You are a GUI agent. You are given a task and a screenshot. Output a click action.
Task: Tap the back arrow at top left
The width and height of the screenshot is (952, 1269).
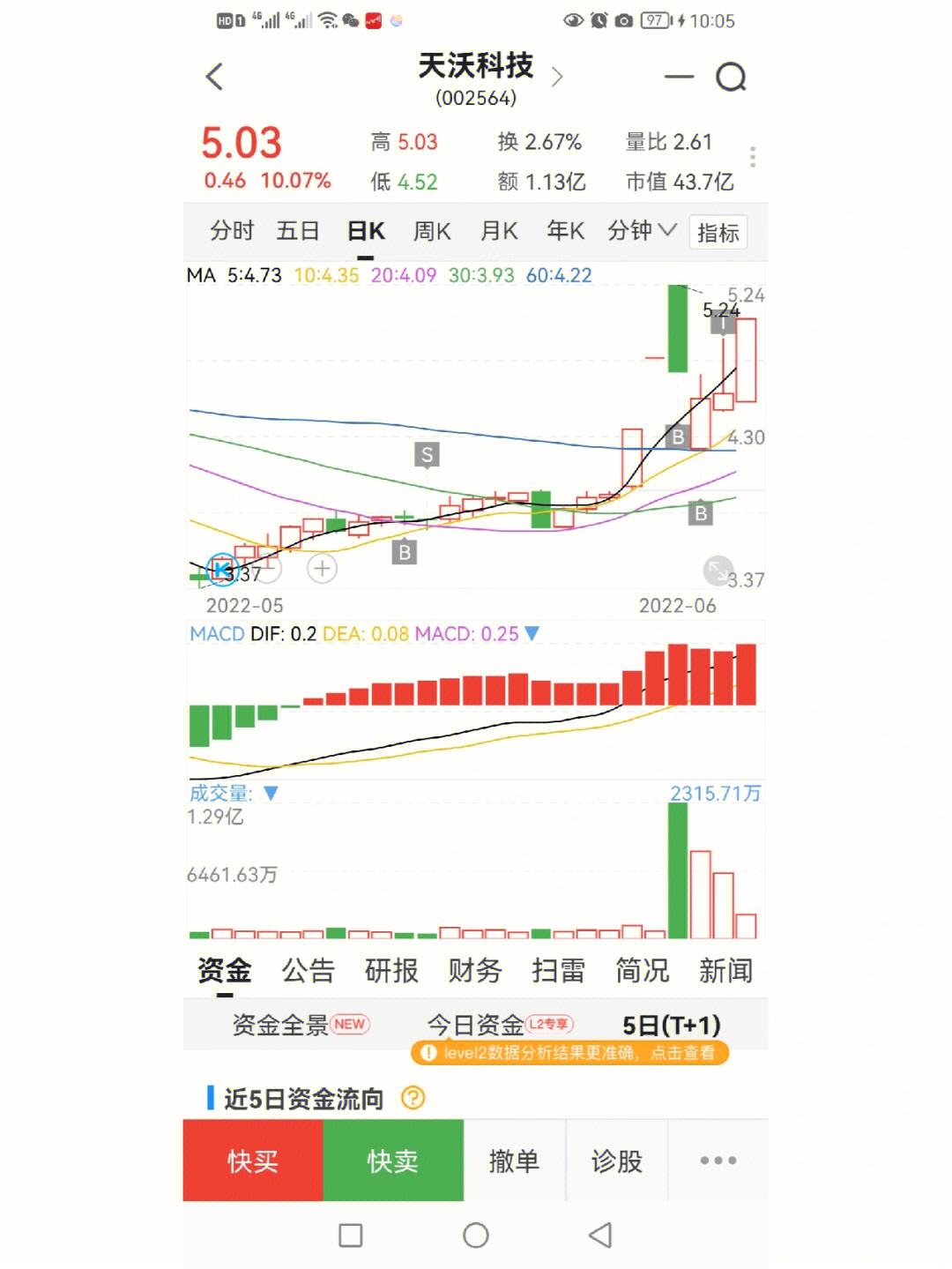pos(214,77)
